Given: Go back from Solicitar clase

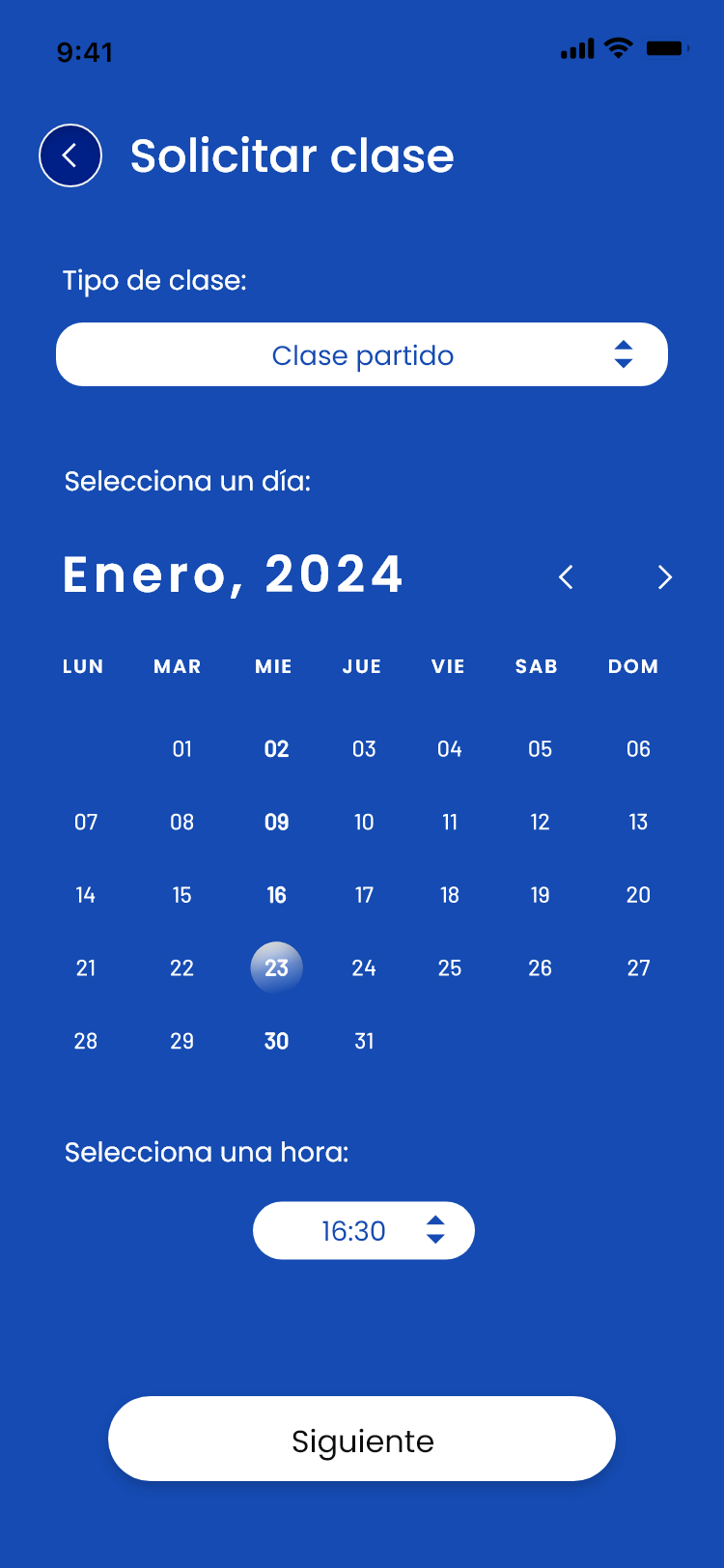Looking at the screenshot, I should tap(70, 155).
